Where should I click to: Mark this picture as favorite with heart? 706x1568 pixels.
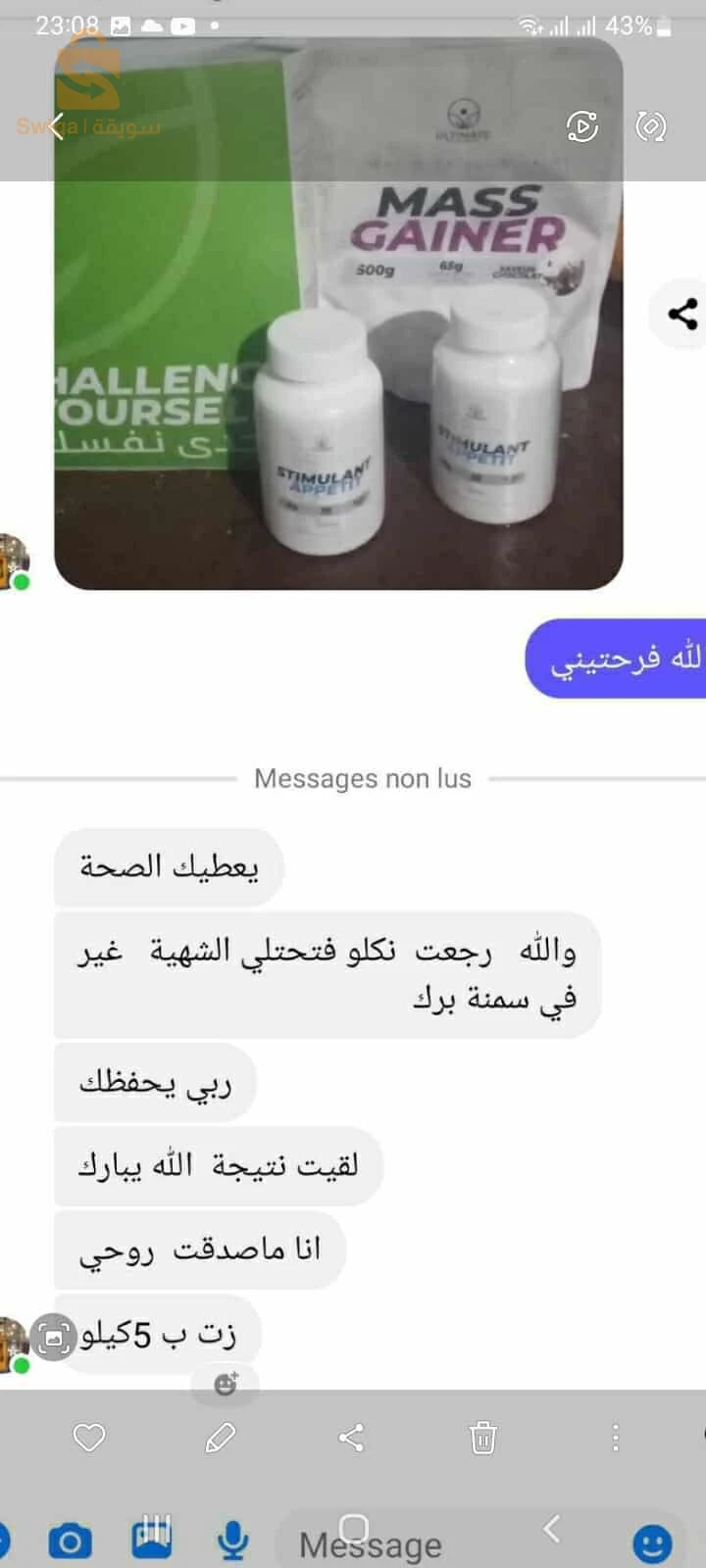click(89, 1438)
